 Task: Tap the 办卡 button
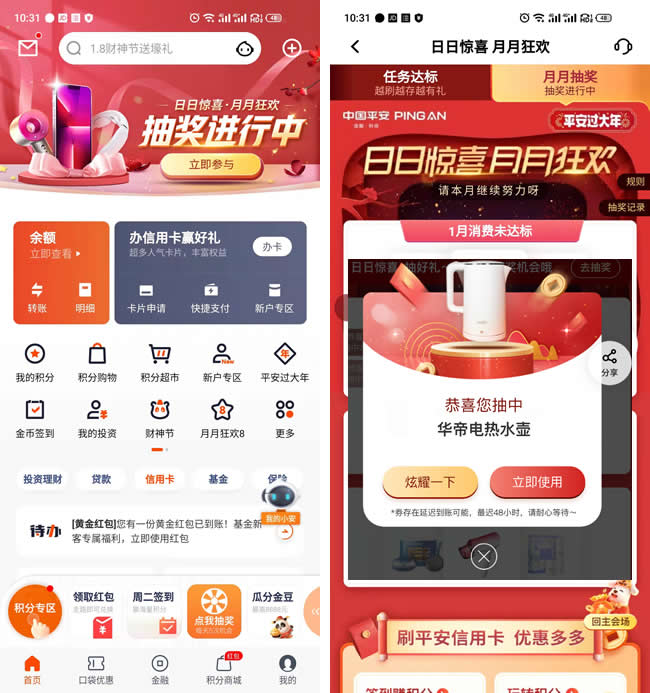tap(272, 246)
